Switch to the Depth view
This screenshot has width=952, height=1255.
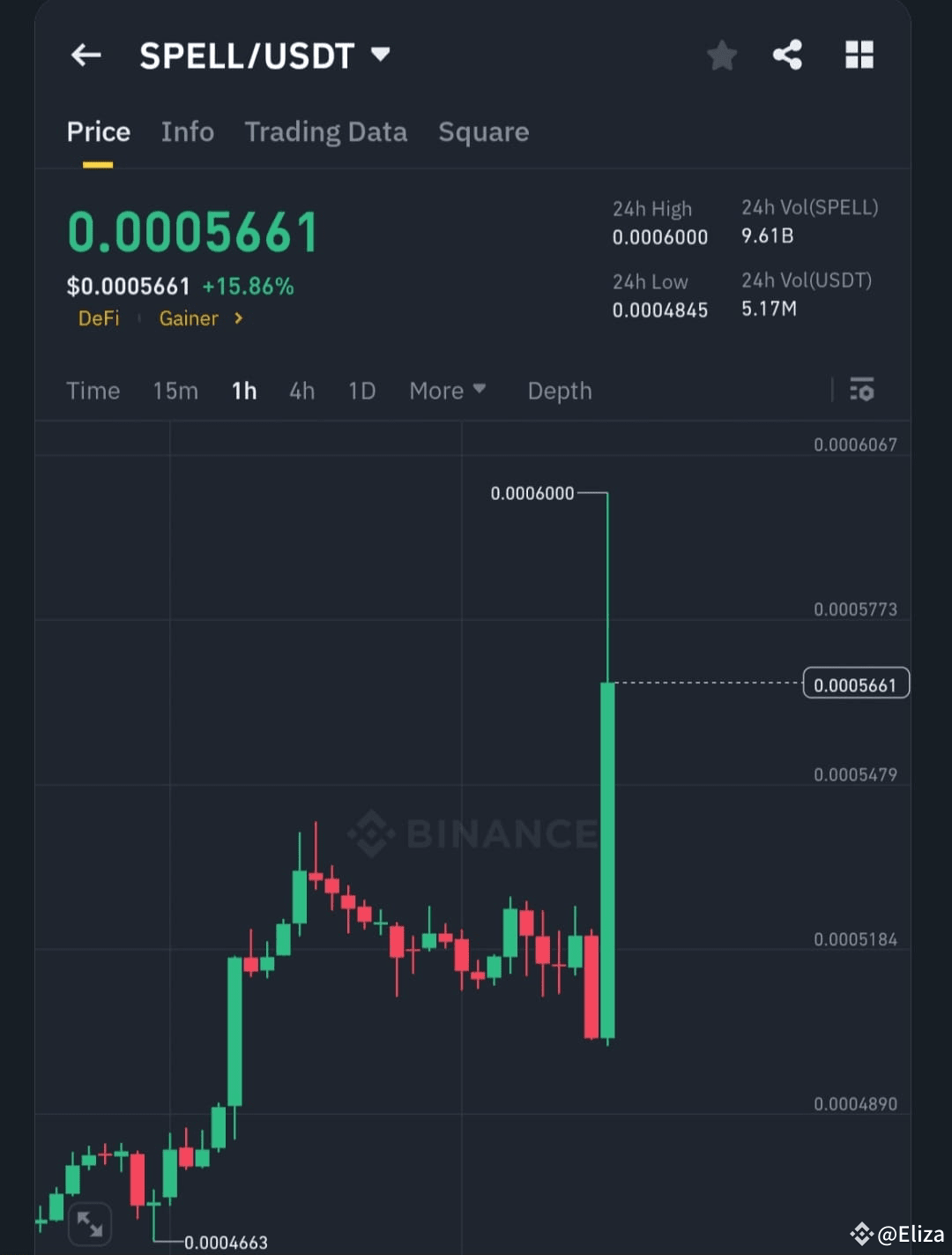(559, 391)
